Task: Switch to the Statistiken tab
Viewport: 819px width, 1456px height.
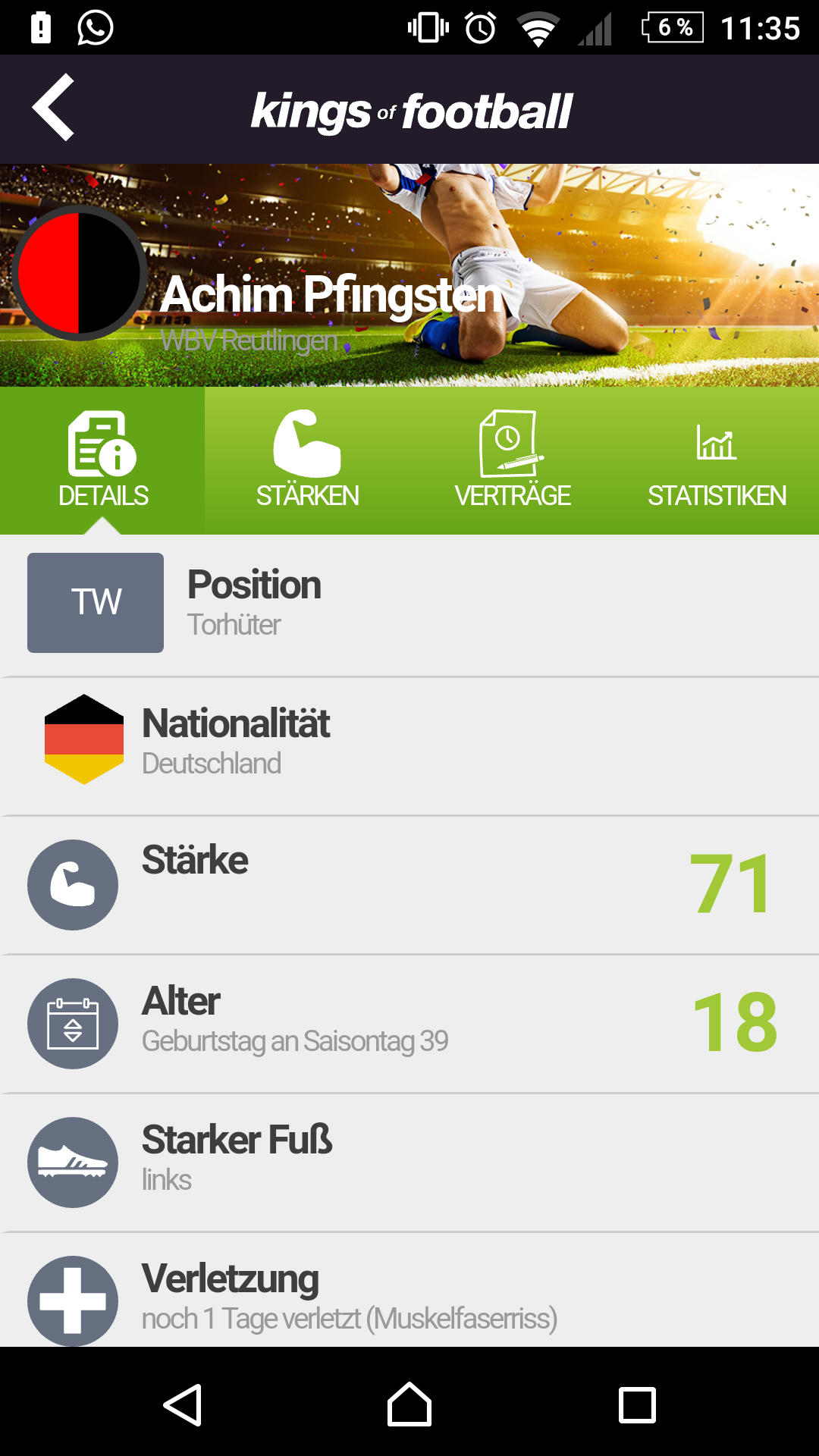Action: [x=717, y=460]
